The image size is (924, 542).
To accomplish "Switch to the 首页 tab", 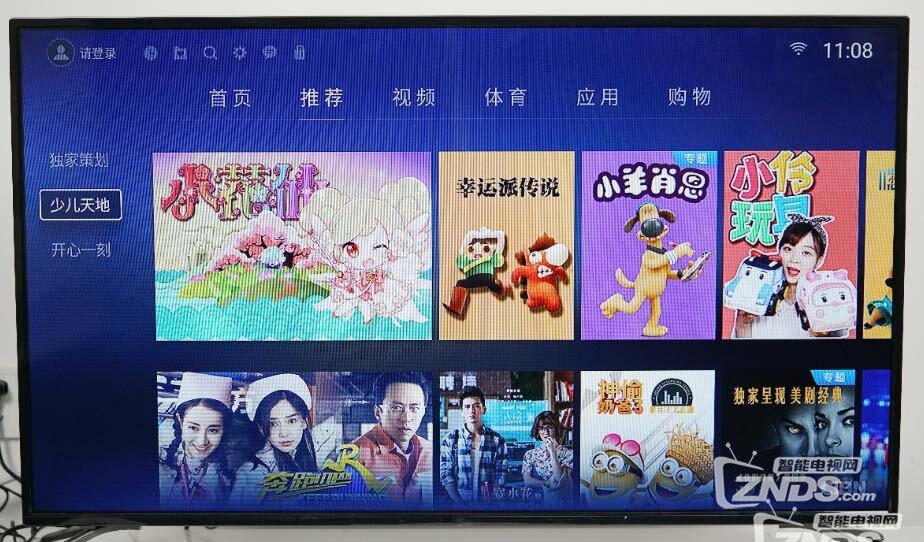I will [230, 98].
